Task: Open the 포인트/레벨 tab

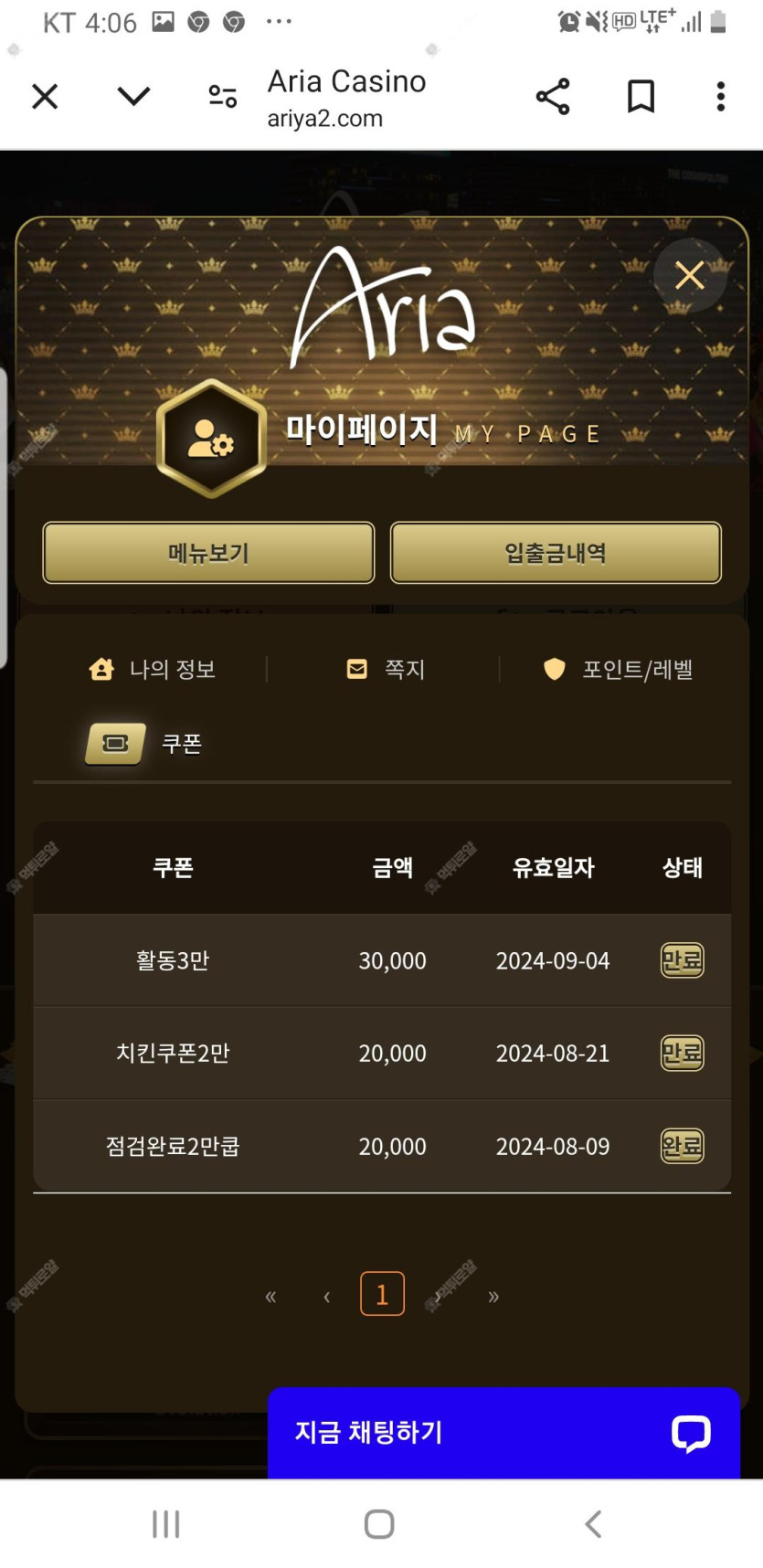Action: pos(619,670)
